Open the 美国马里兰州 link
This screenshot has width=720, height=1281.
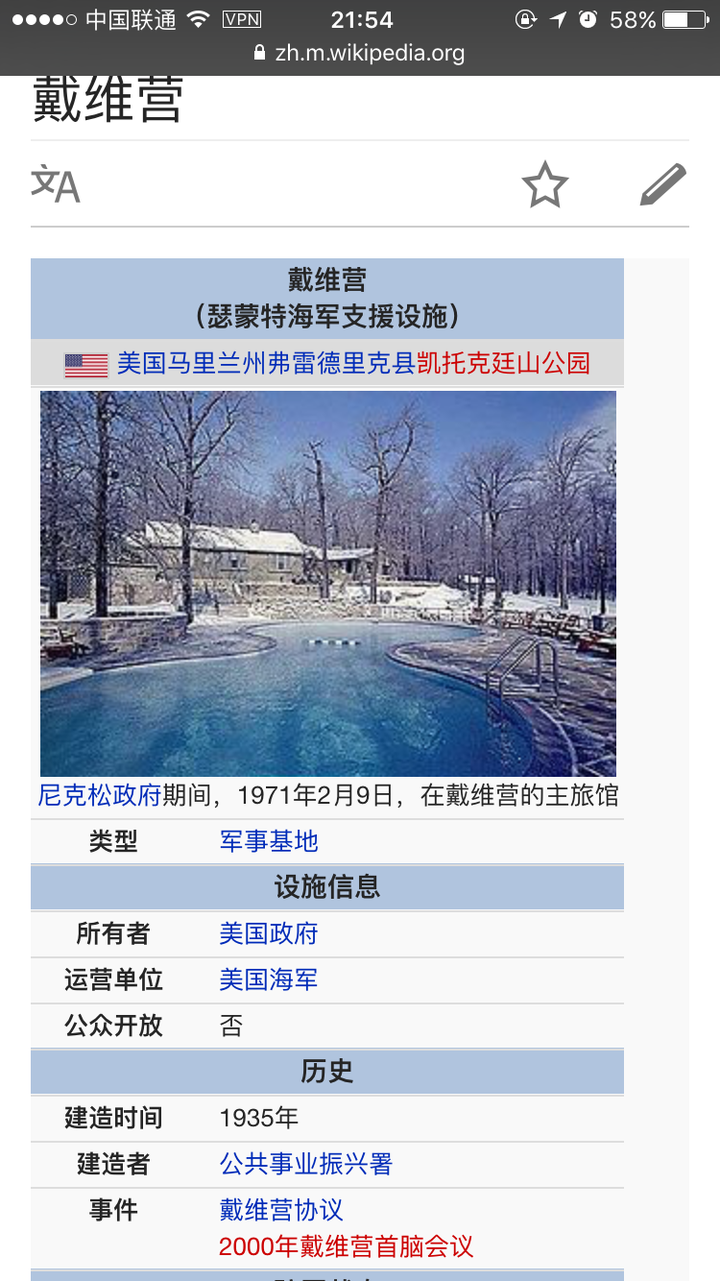coord(192,363)
